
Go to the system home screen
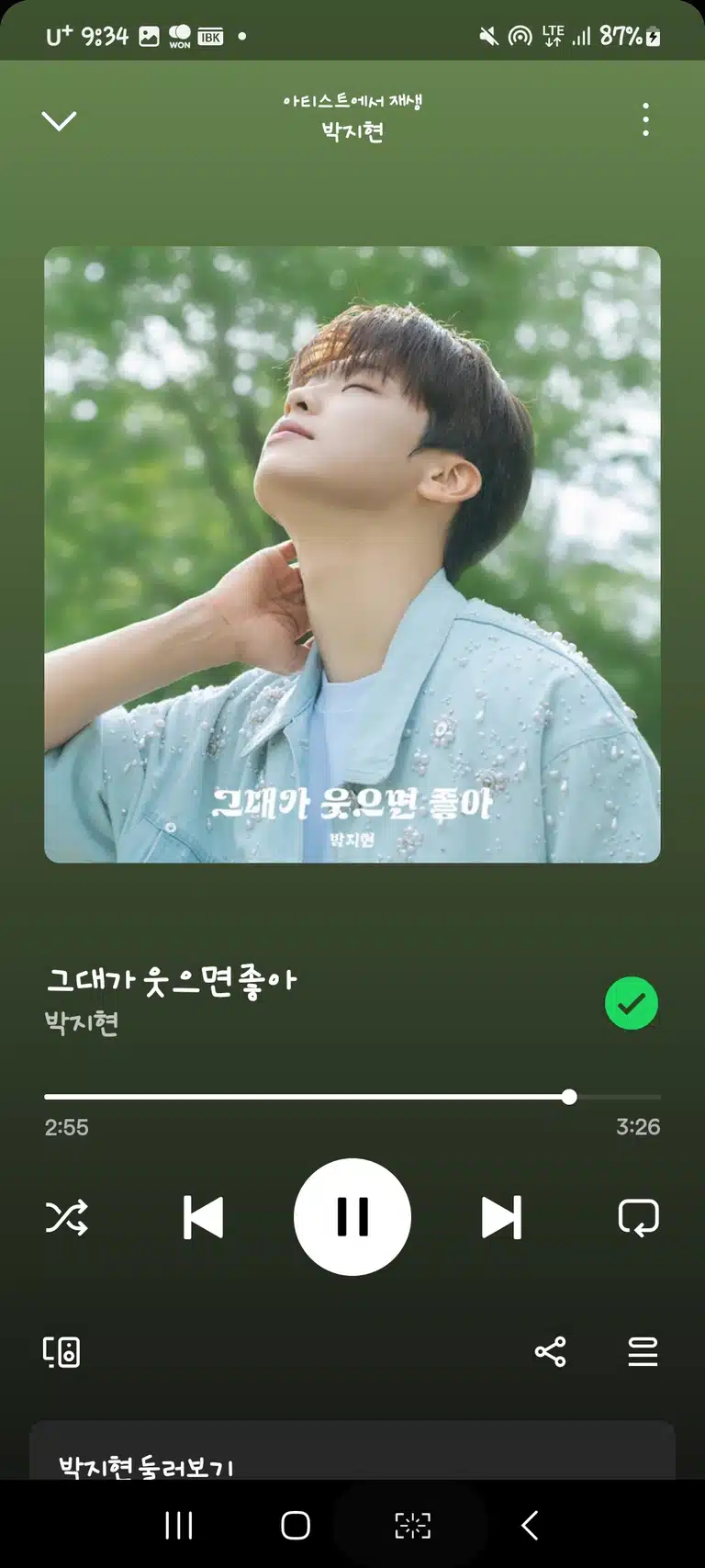coord(295,1526)
